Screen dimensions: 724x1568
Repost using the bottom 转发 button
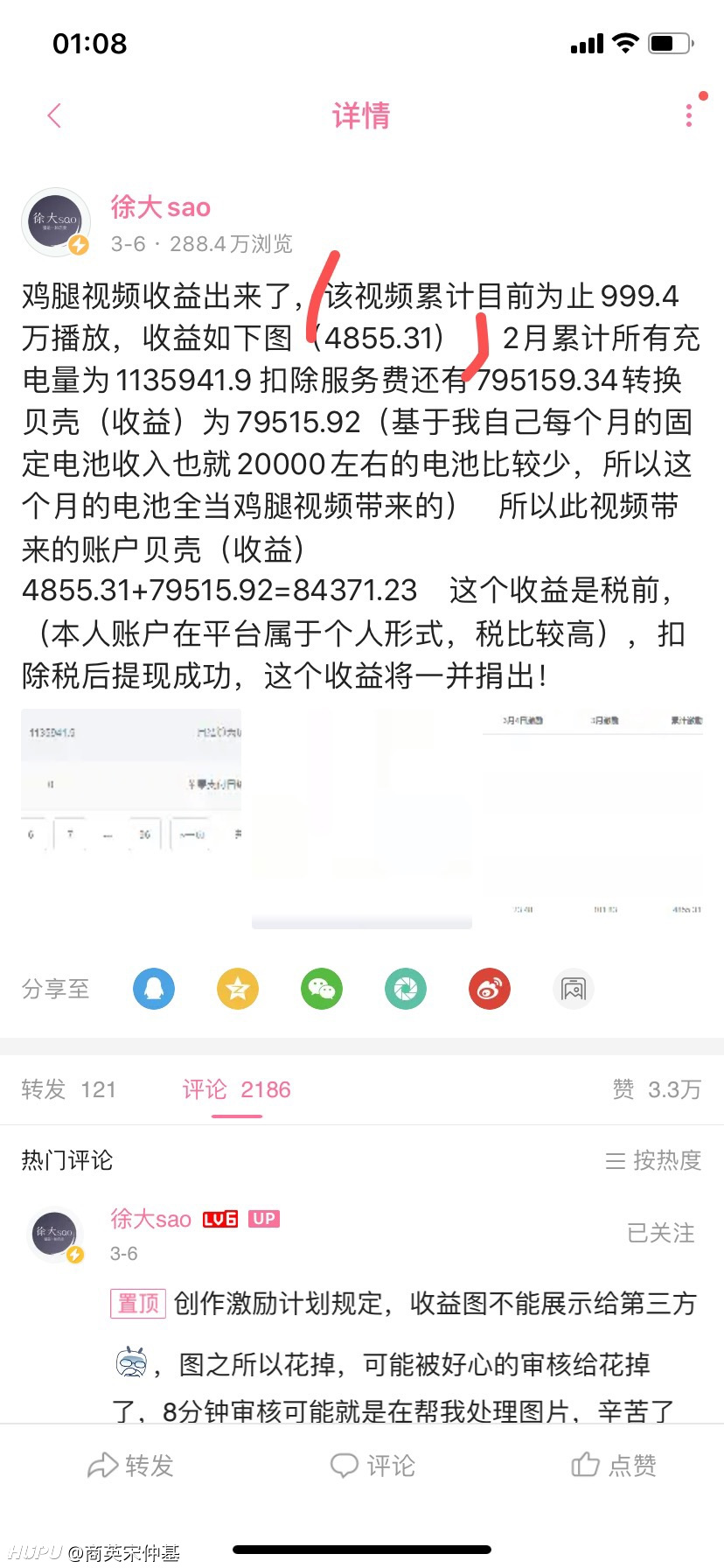point(131,1466)
